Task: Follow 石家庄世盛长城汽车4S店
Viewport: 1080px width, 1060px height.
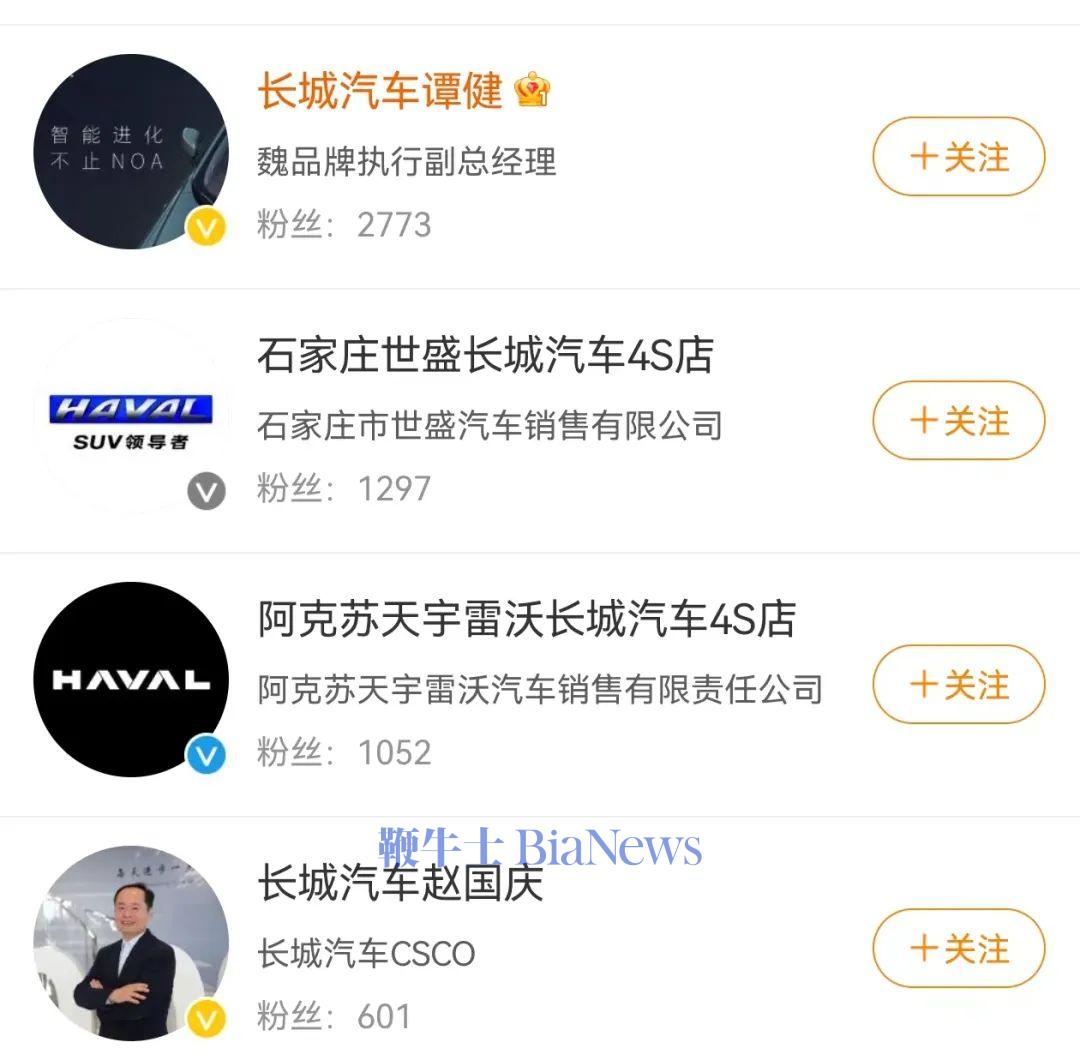Action: click(958, 421)
